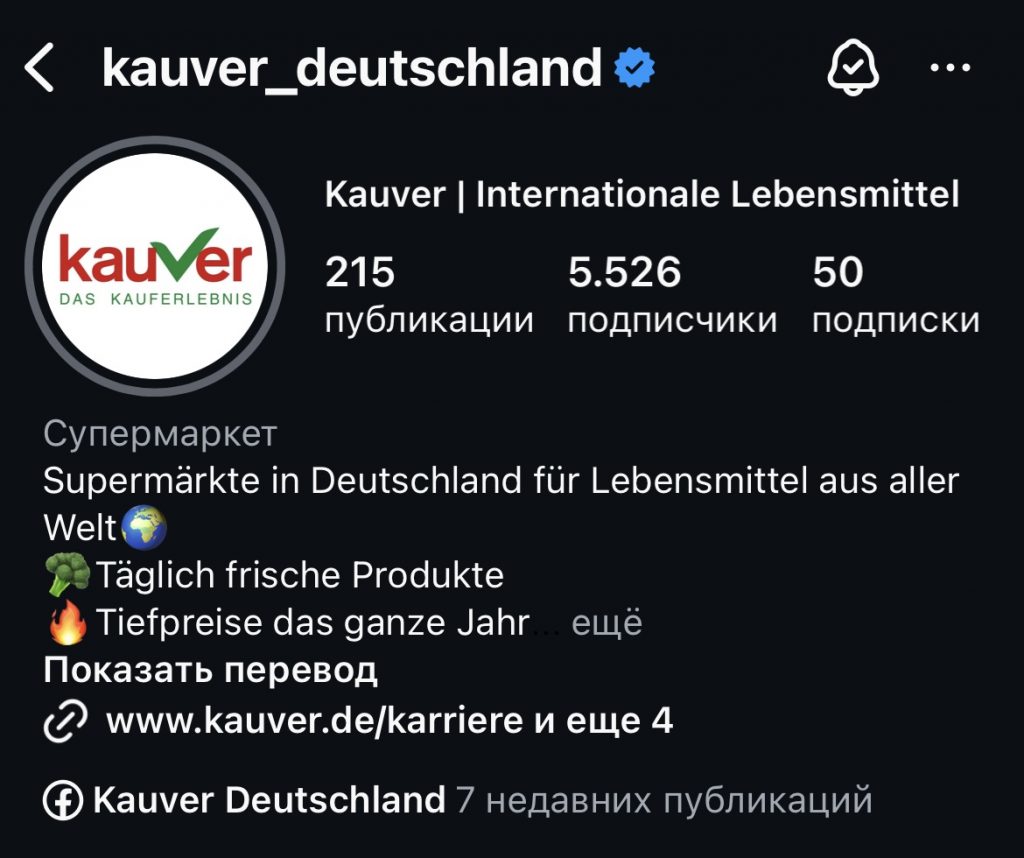Screen dimensions: 1024x858
Task: Tap Показать перевод to translate bio
Action: click(210, 670)
